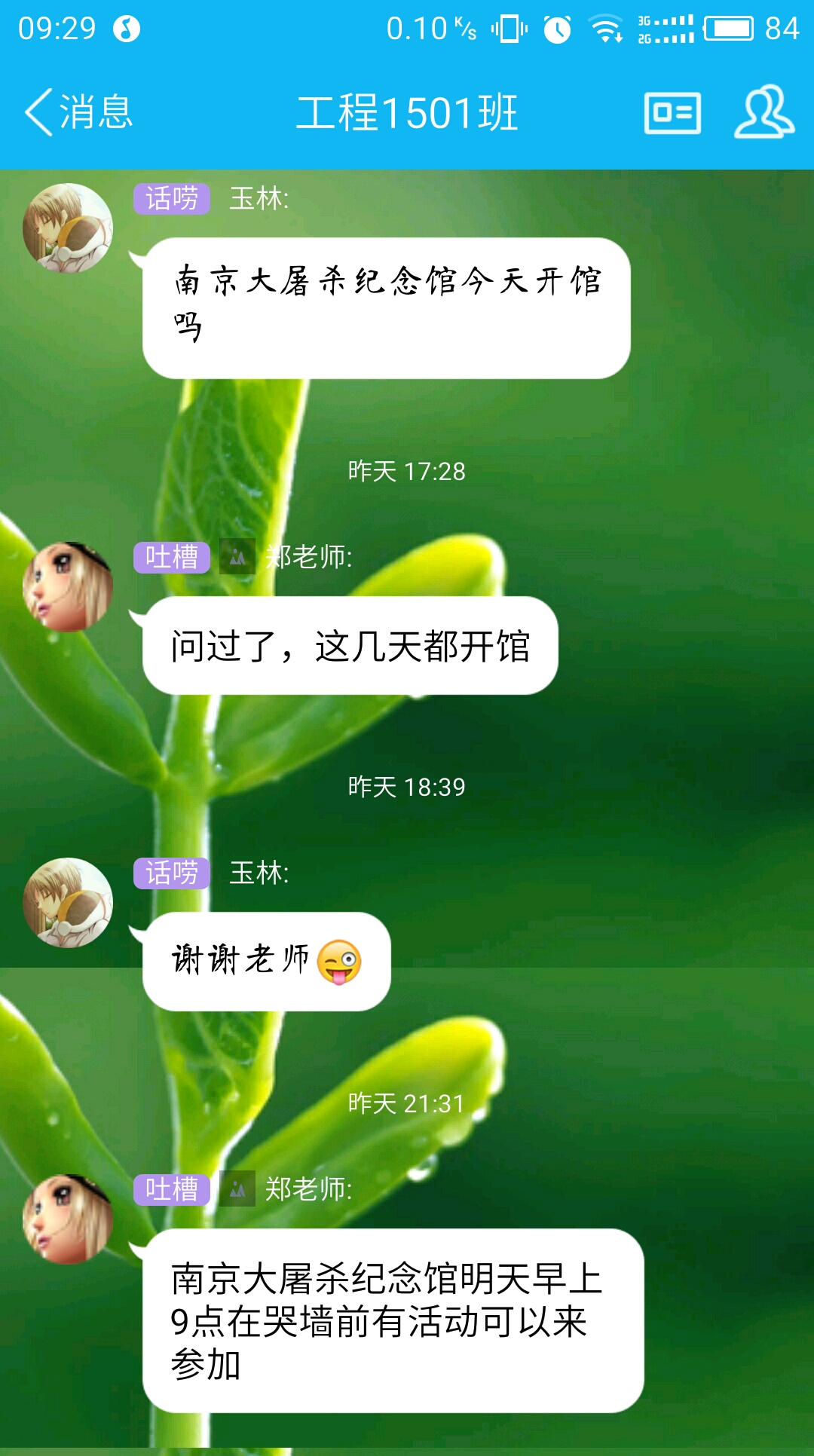Tap 郑老师's avatar beside 问过了 message
Image resolution: width=814 pixels, height=1456 pixels.
(x=68, y=586)
